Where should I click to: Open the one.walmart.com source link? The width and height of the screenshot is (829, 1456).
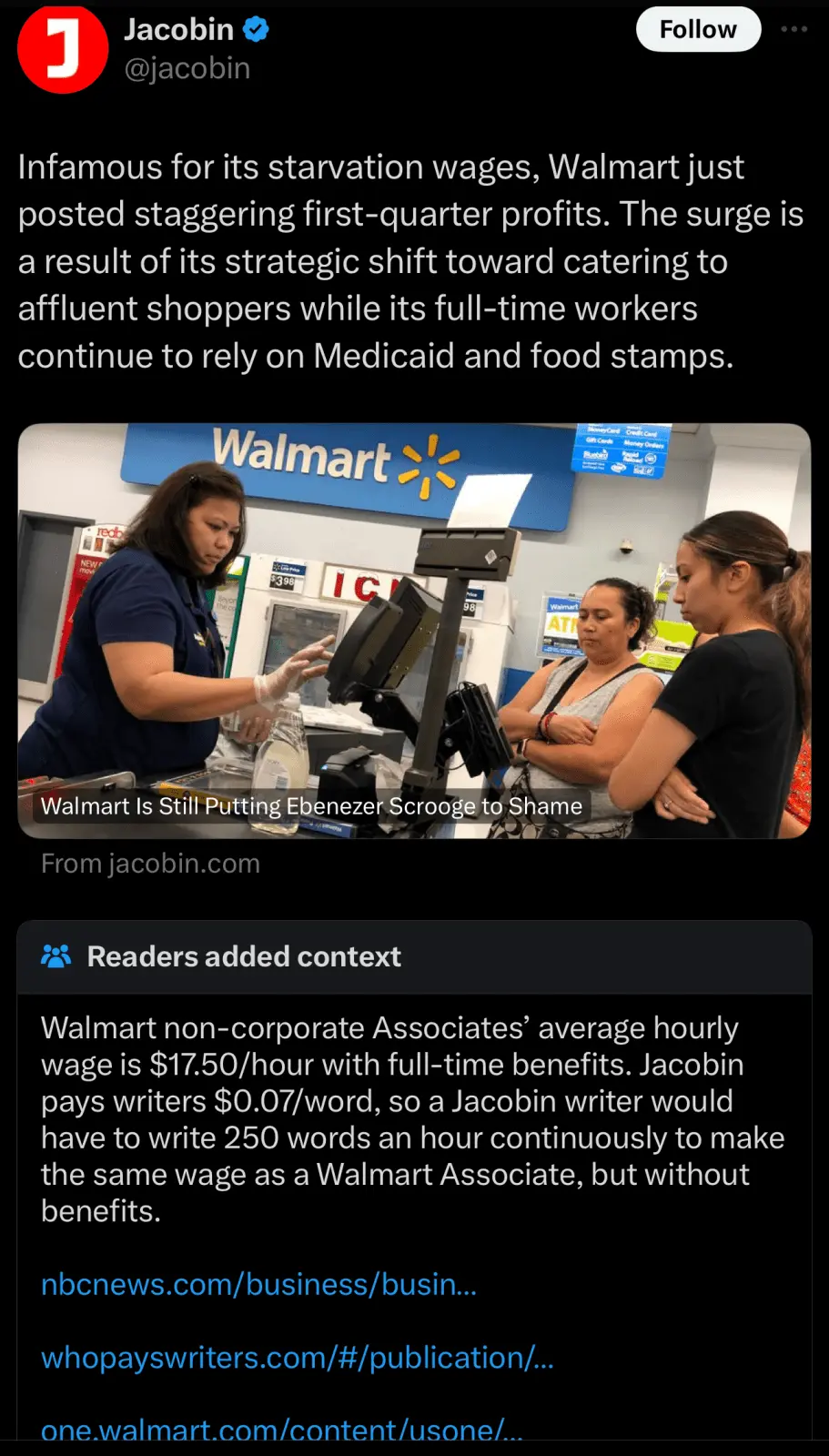pyautogui.click(x=281, y=1429)
